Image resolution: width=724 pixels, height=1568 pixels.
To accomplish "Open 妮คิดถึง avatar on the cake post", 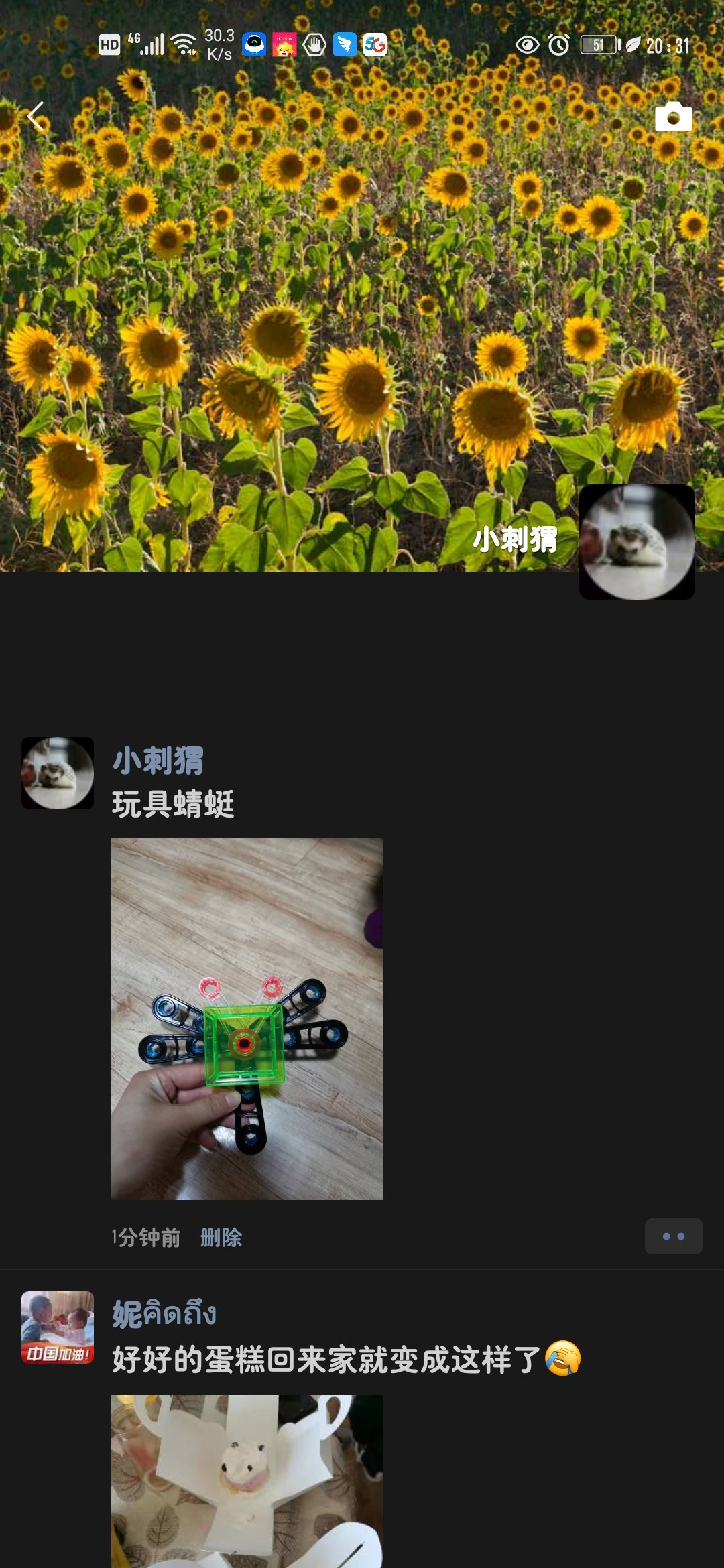I will tap(58, 1327).
